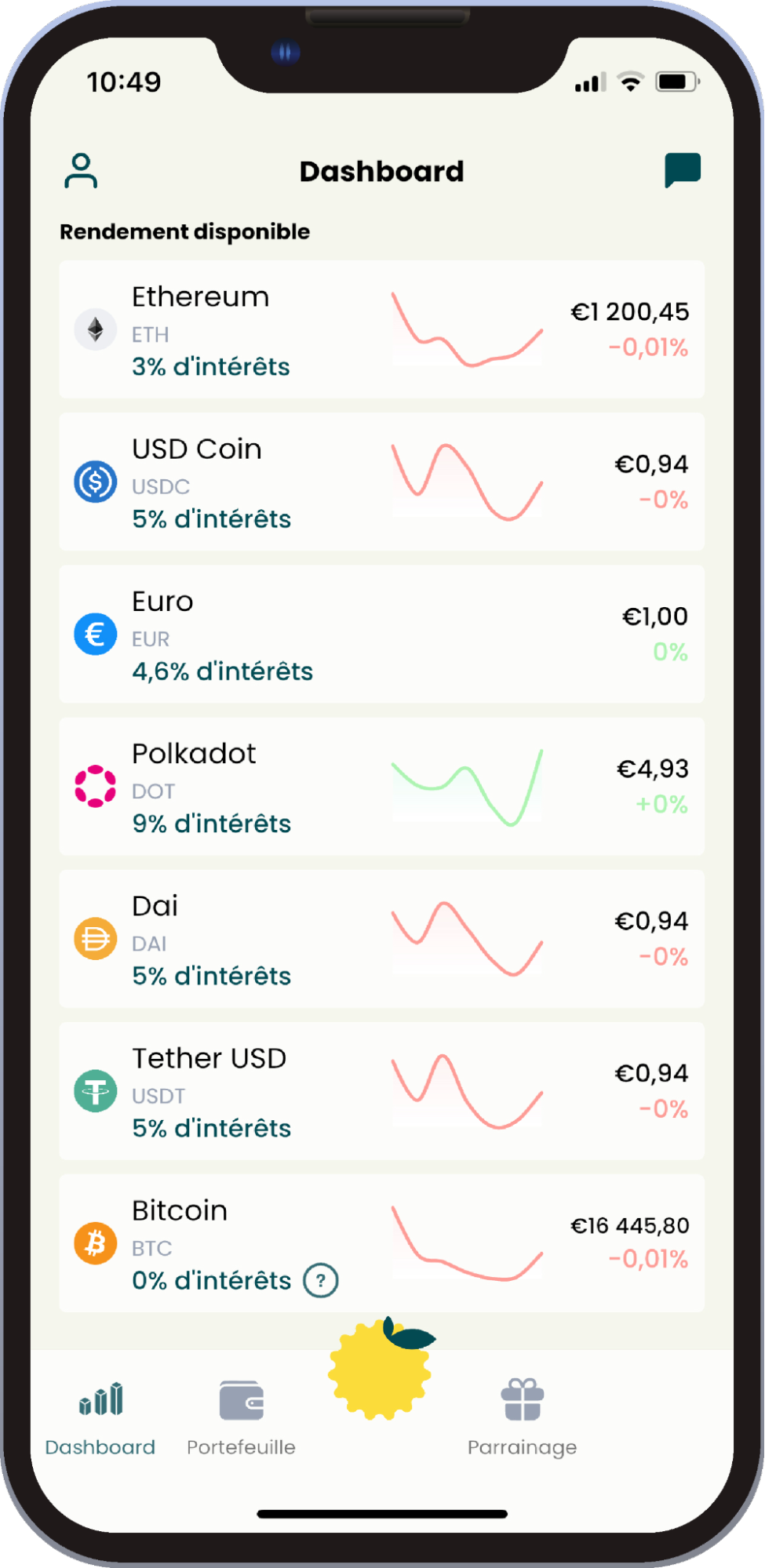This screenshot has width=765, height=1568.
Task: Go to the Parrainage tab
Action: [x=523, y=1417]
